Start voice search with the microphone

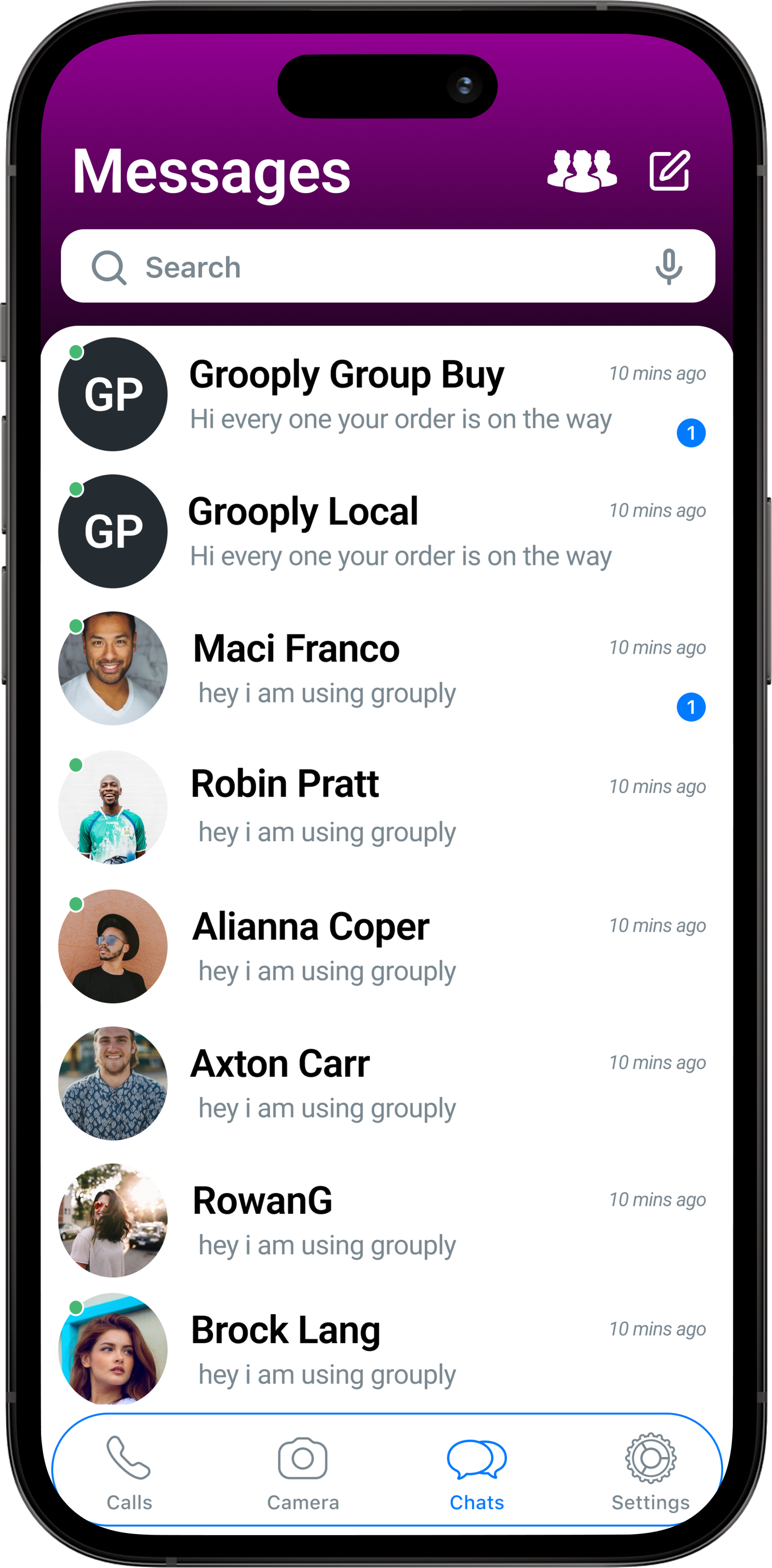(668, 267)
